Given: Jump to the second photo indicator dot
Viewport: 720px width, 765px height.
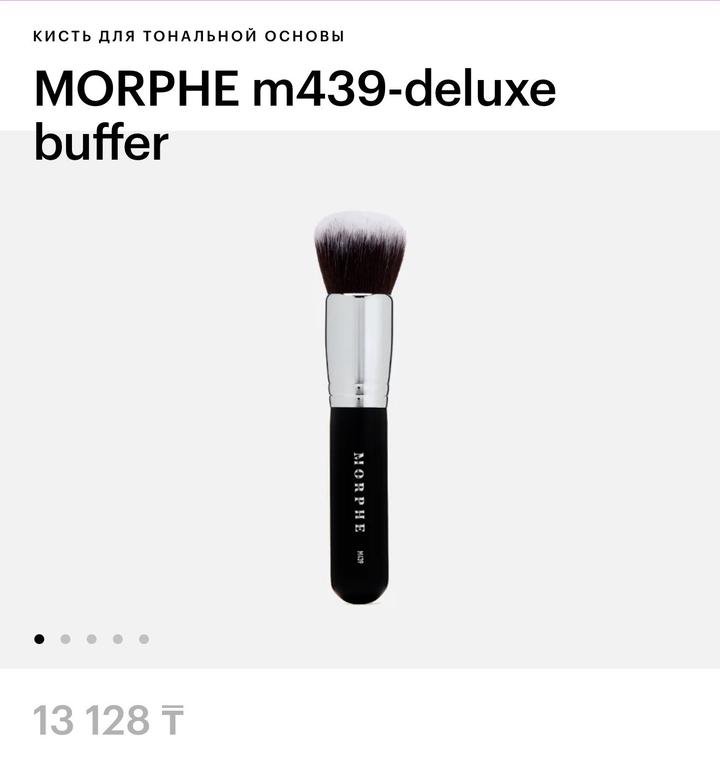Looking at the screenshot, I should [x=65, y=639].
